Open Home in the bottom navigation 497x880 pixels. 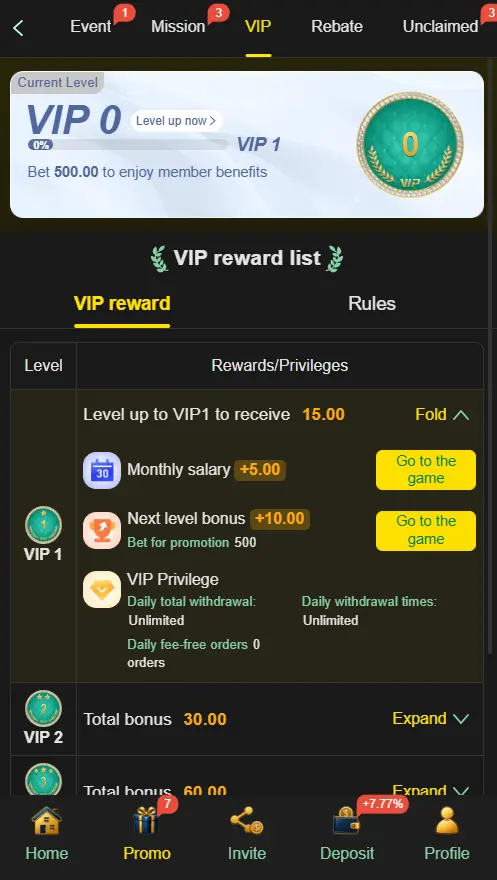(x=47, y=833)
